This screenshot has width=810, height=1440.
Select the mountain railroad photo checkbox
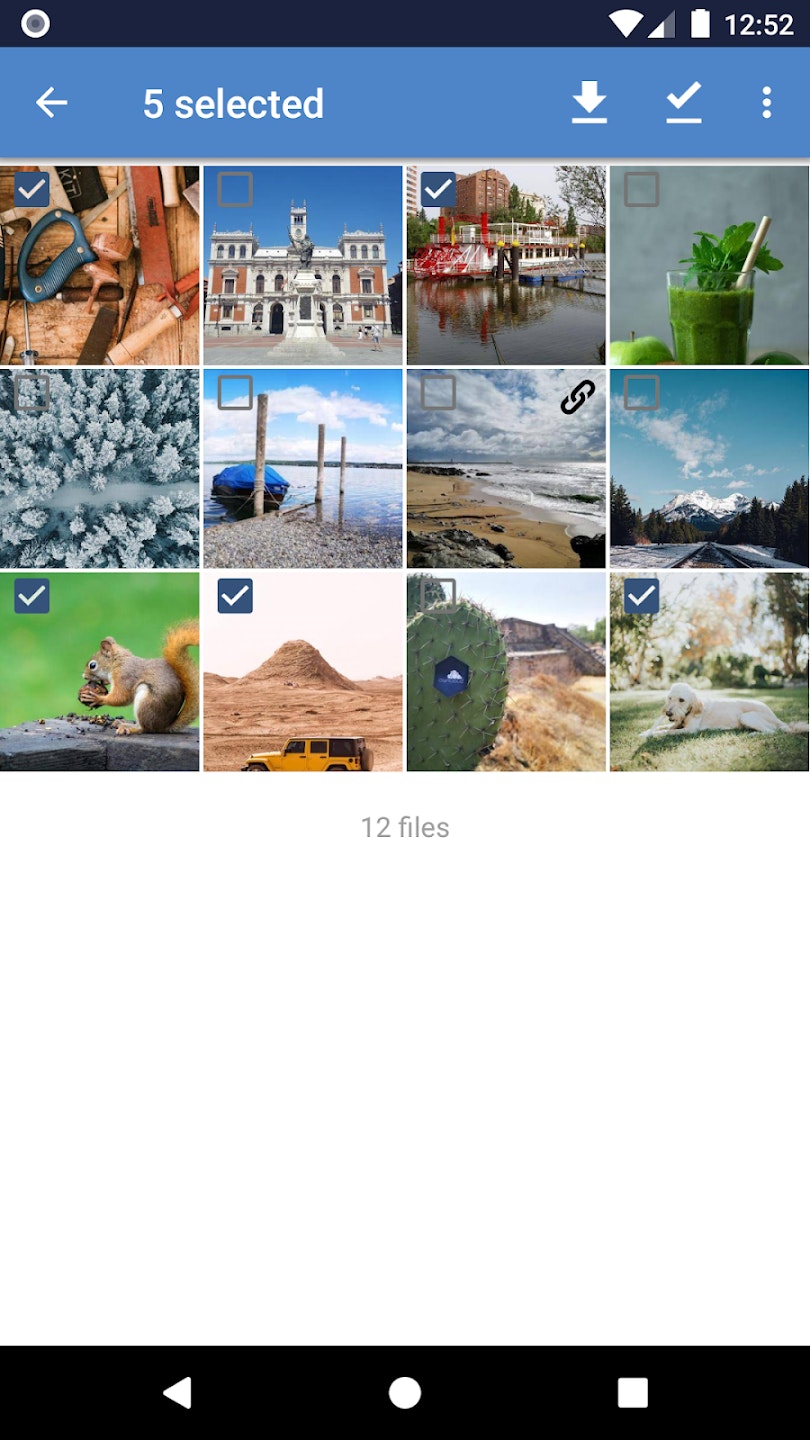pyautogui.click(x=641, y=394)
